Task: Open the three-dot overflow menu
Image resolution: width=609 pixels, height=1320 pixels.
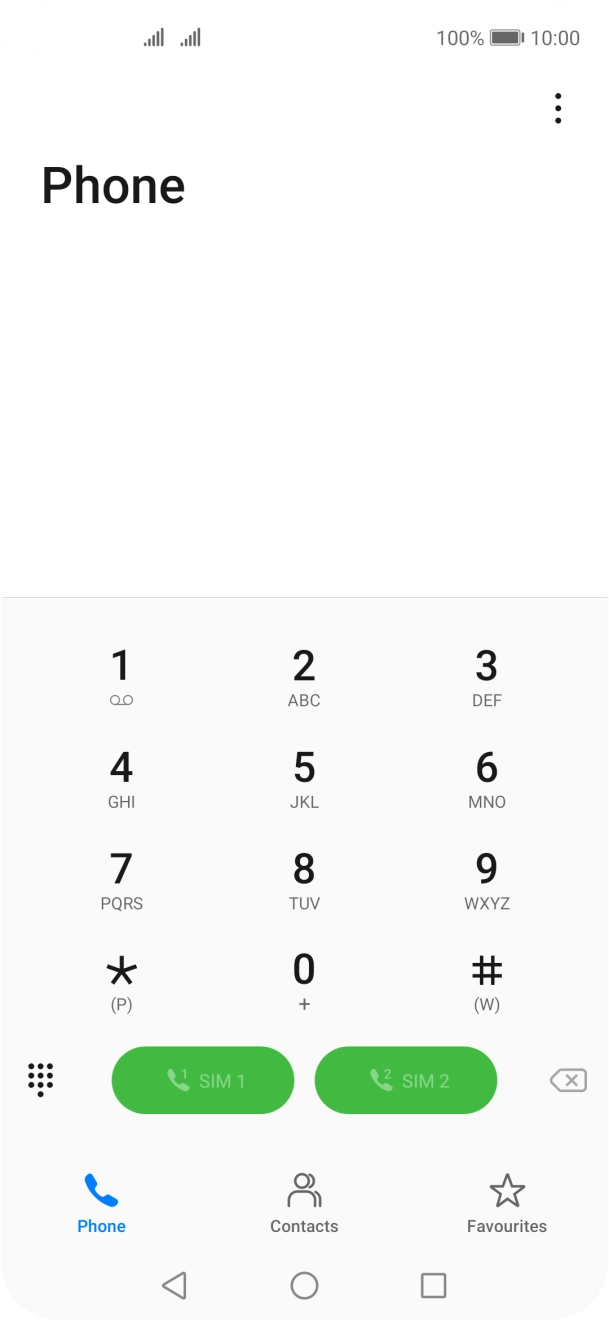Action: click(x=557, y=108)
